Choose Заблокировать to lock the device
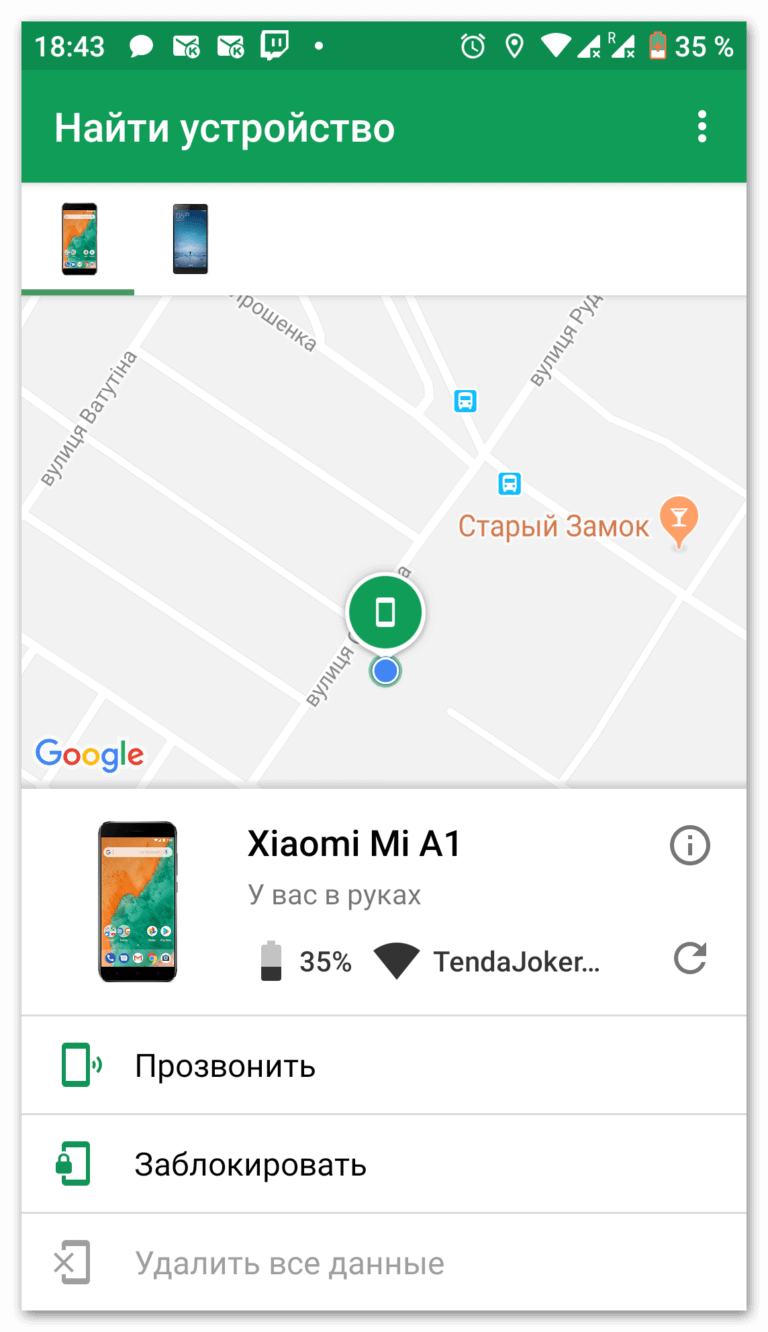This screenshot has width=768, height=1332. (x=250, y=1165)
